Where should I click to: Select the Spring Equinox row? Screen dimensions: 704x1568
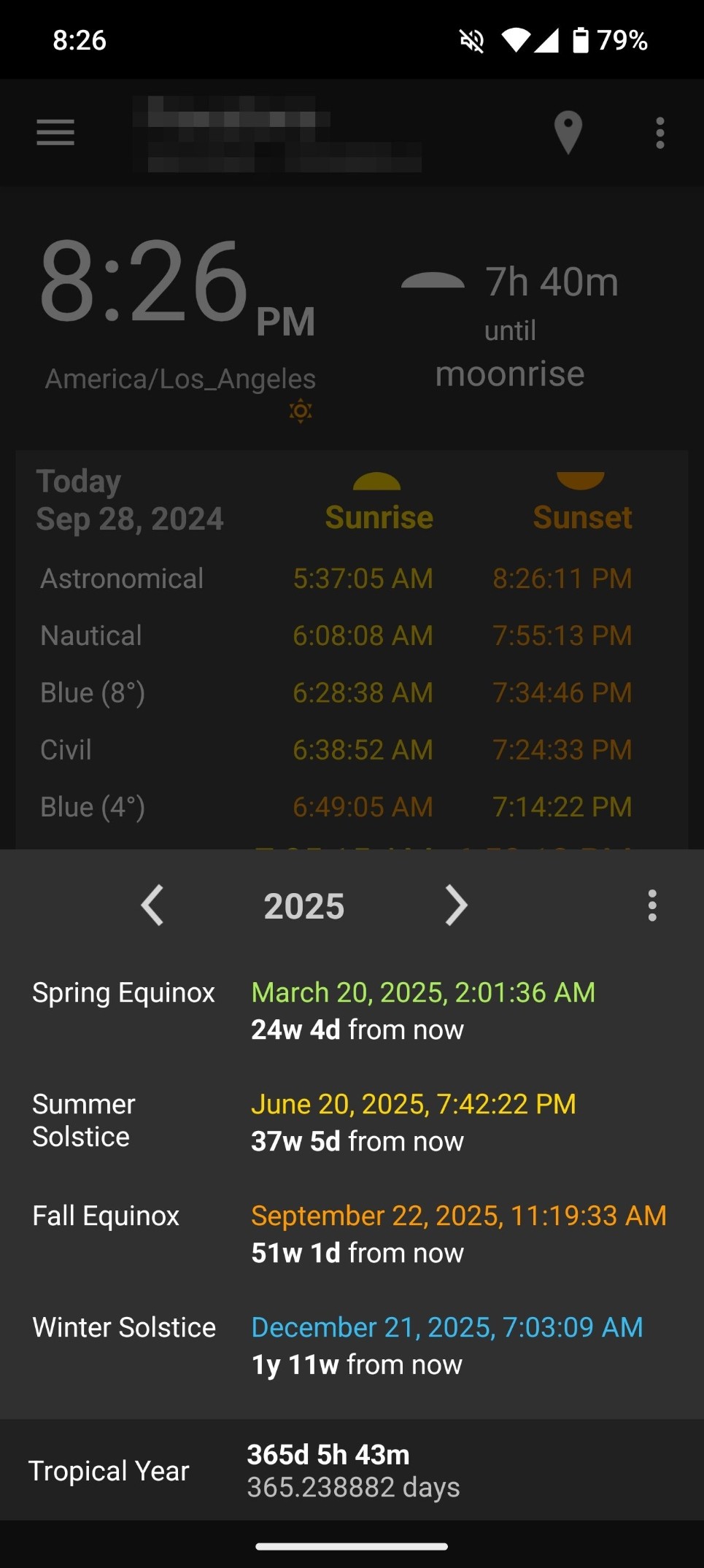[352, 1011]
